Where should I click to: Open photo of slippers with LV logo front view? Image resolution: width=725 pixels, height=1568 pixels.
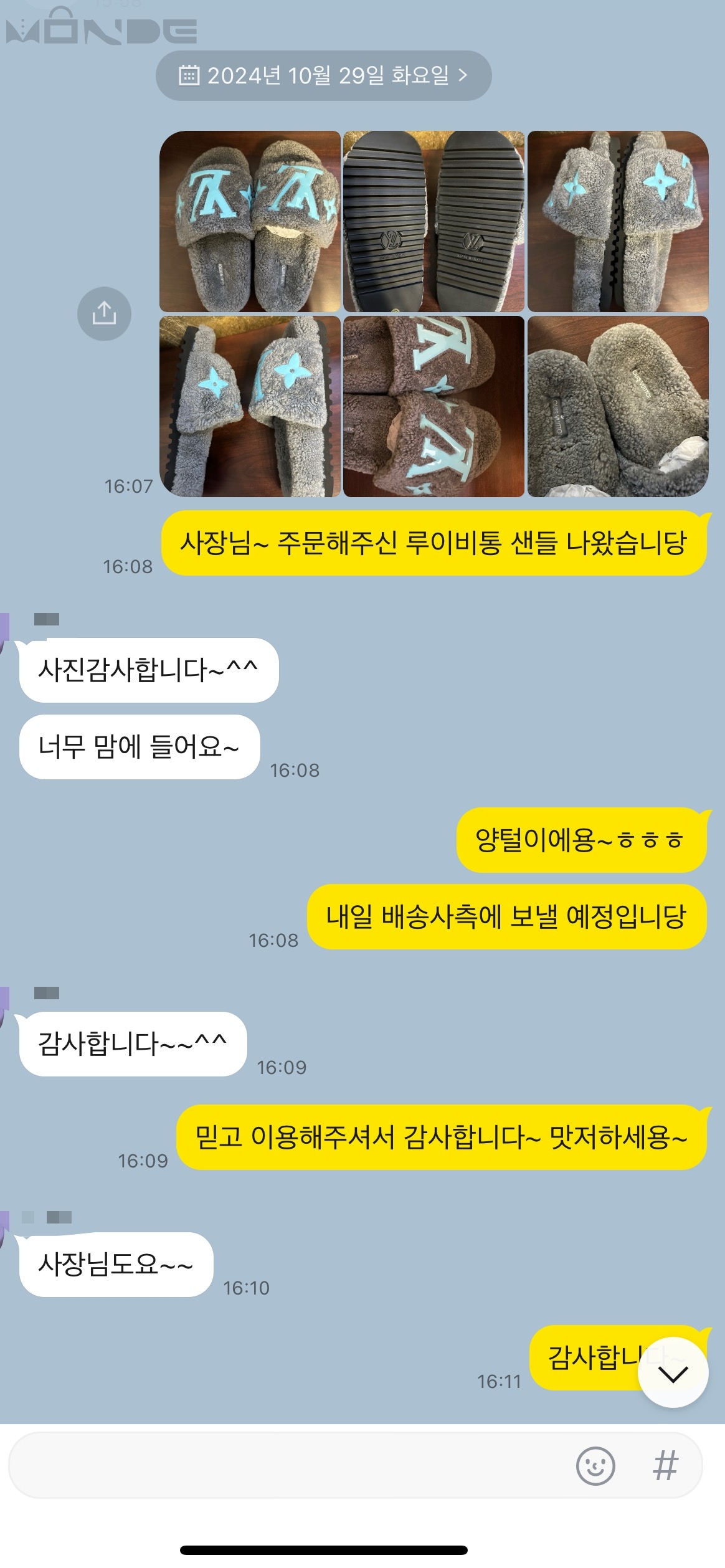(x=250, y=221)
